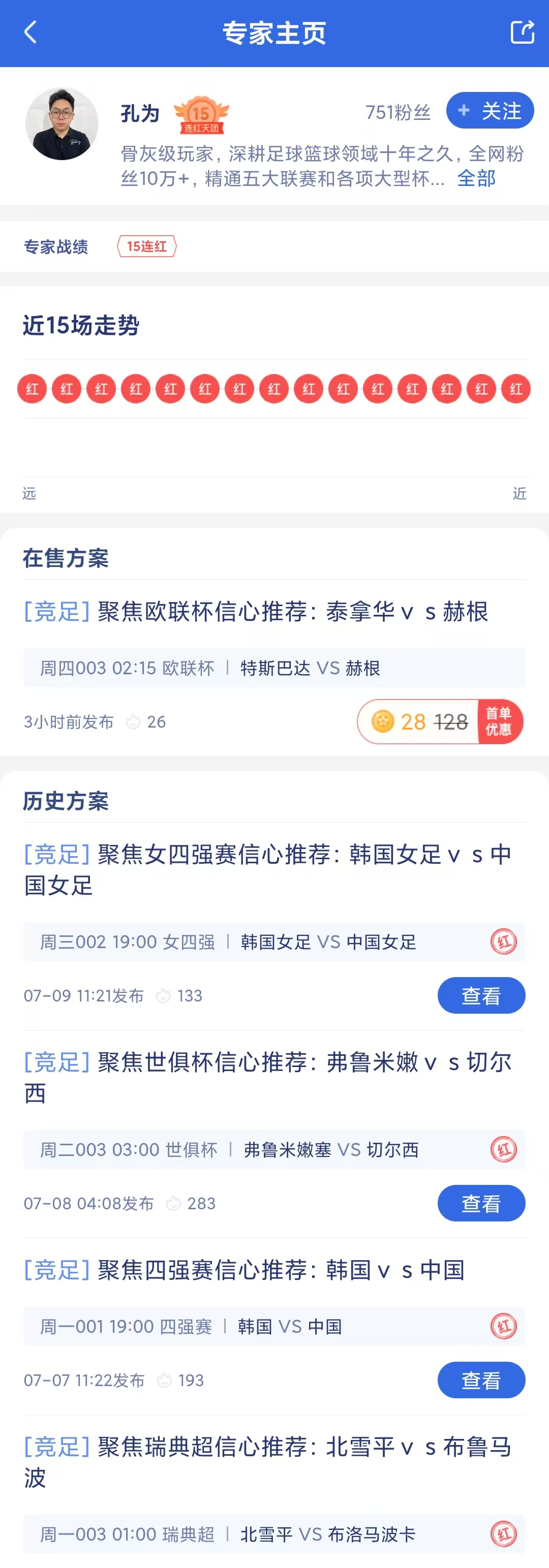Viewport: 549px width, 1568px height.
Task: View the 韩国 vs 中国 四强赛 plan
Action: [481, 1380]
